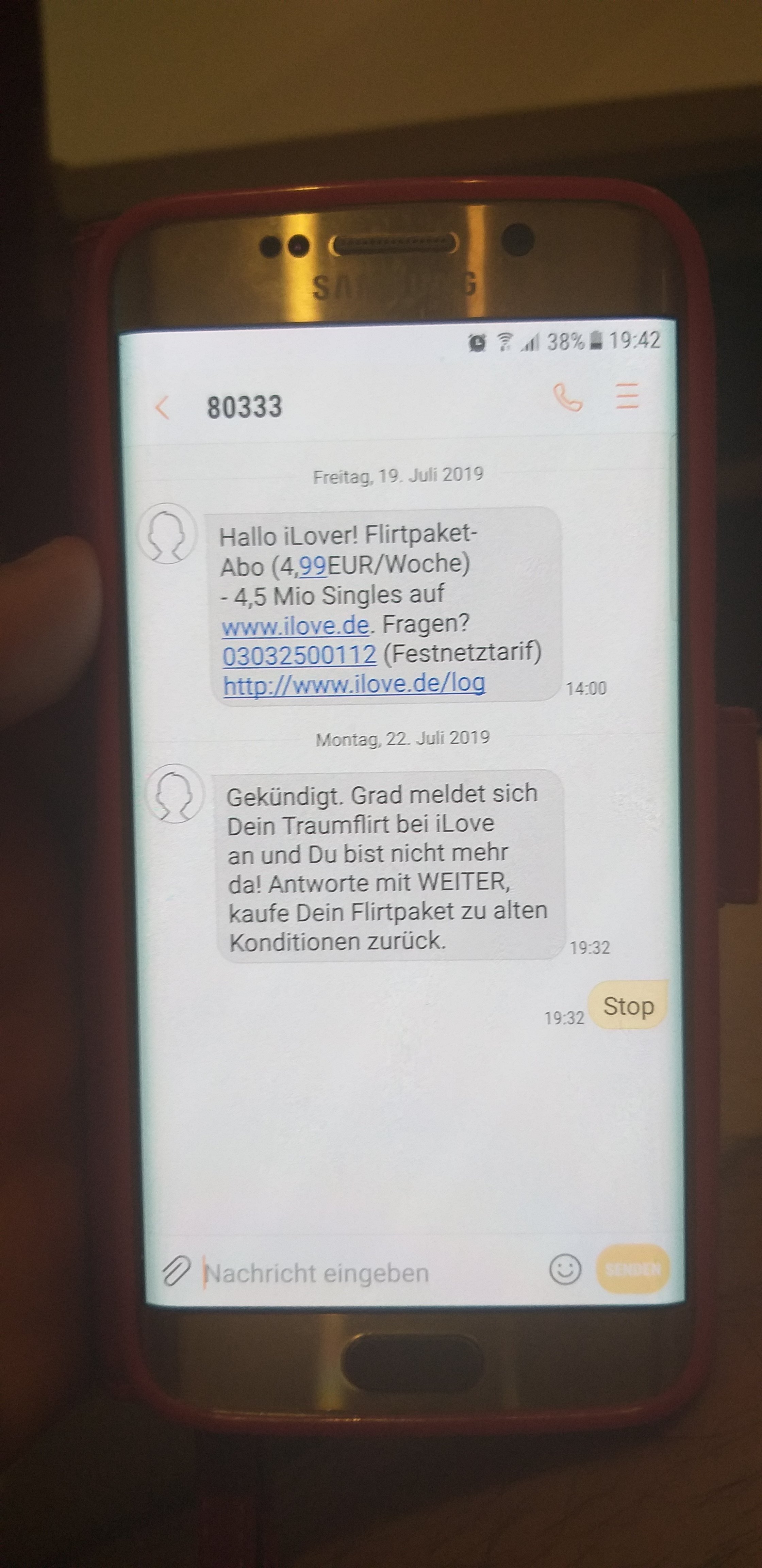The width and height of the screenshot is (762, 1568).
Task: Open the conversation options menu
Action: pyautogui.click(x=628, y=396)
